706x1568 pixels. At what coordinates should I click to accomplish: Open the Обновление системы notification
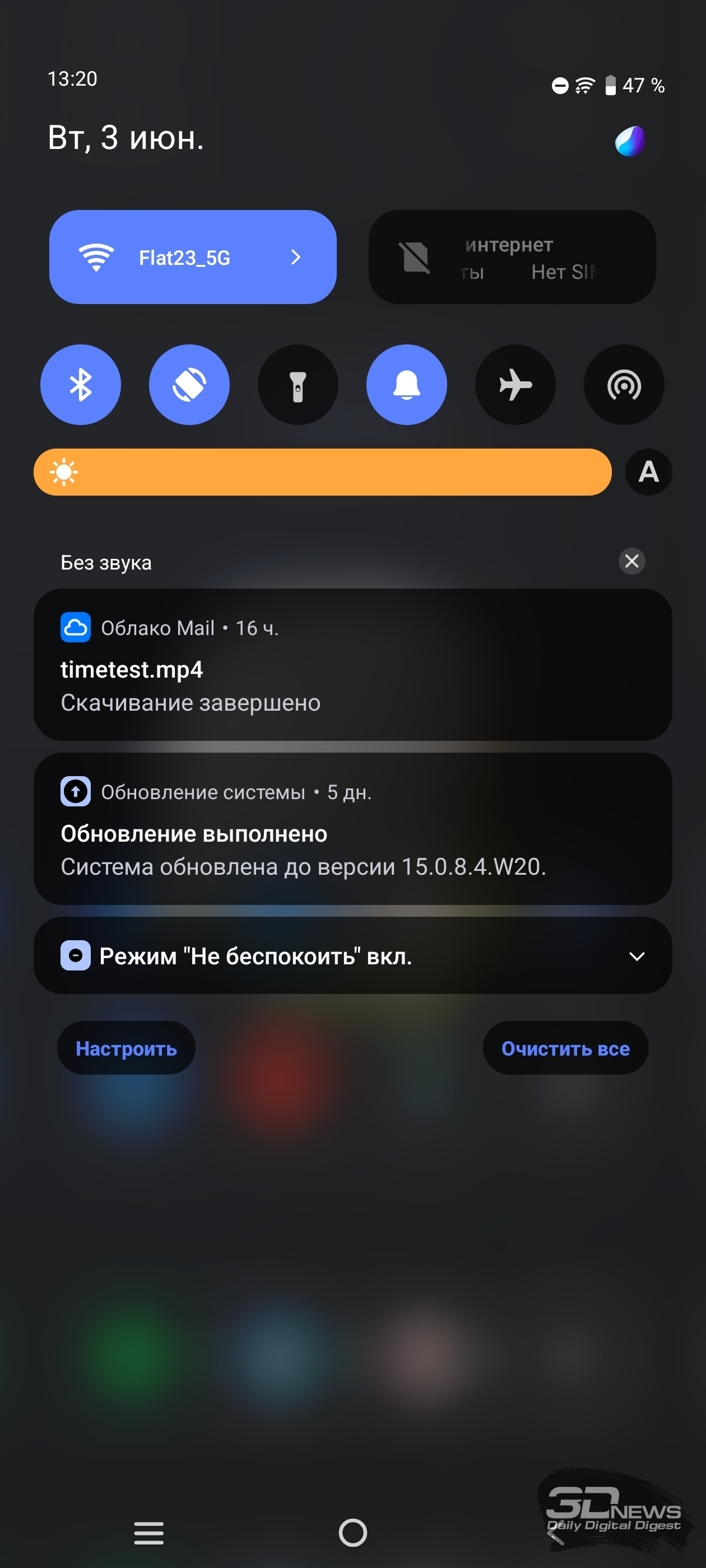click(352, 828)
